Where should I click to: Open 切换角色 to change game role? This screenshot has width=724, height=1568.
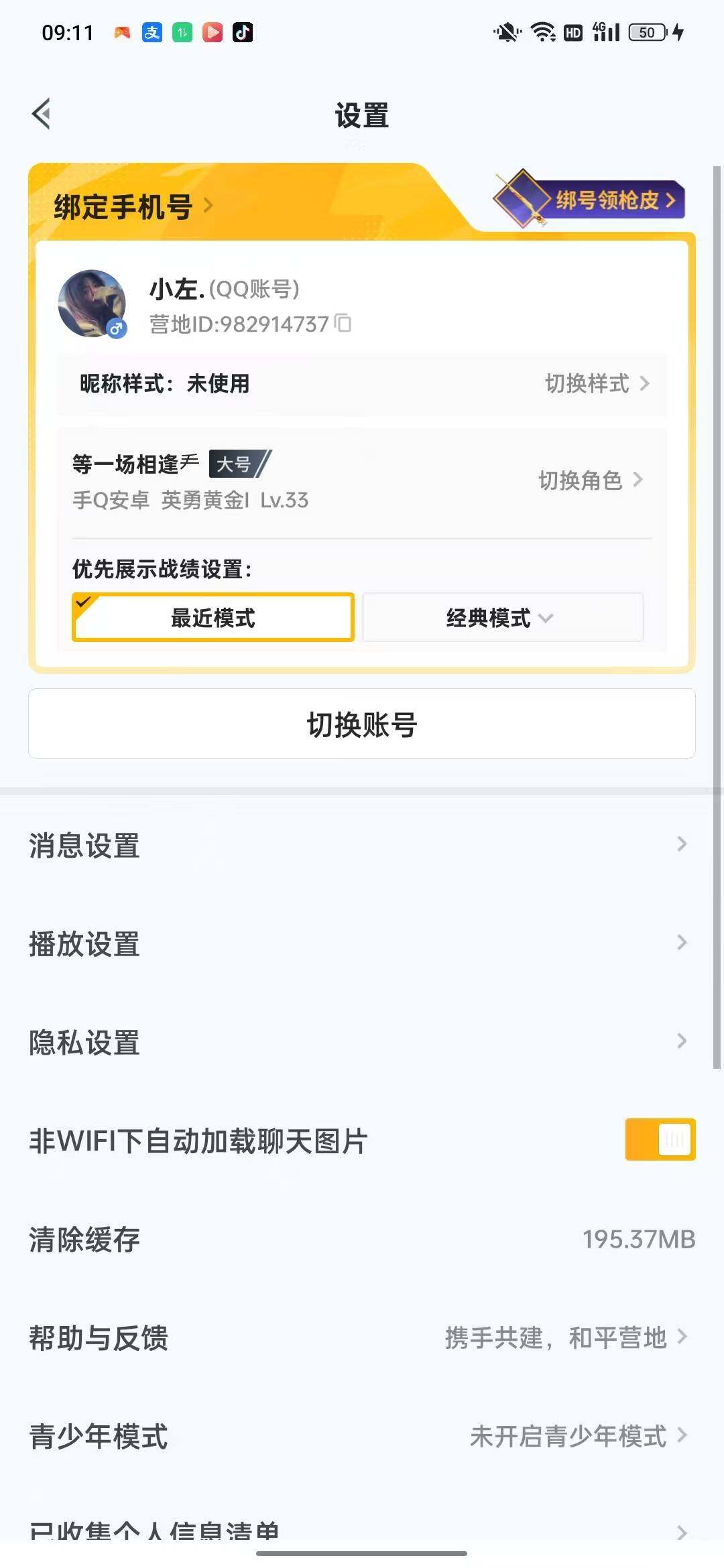[x=590, y=480]
